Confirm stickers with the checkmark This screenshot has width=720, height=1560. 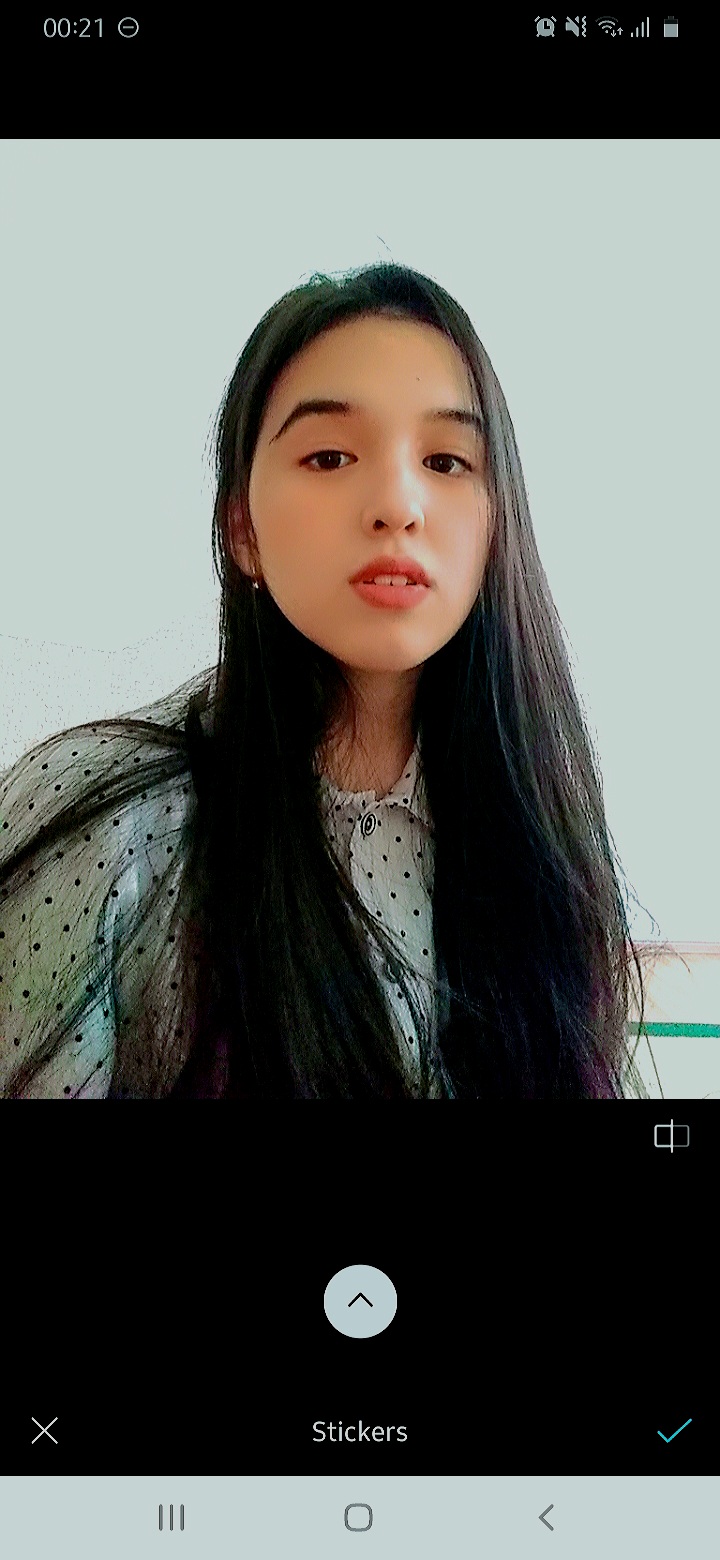click(674, 1431)
